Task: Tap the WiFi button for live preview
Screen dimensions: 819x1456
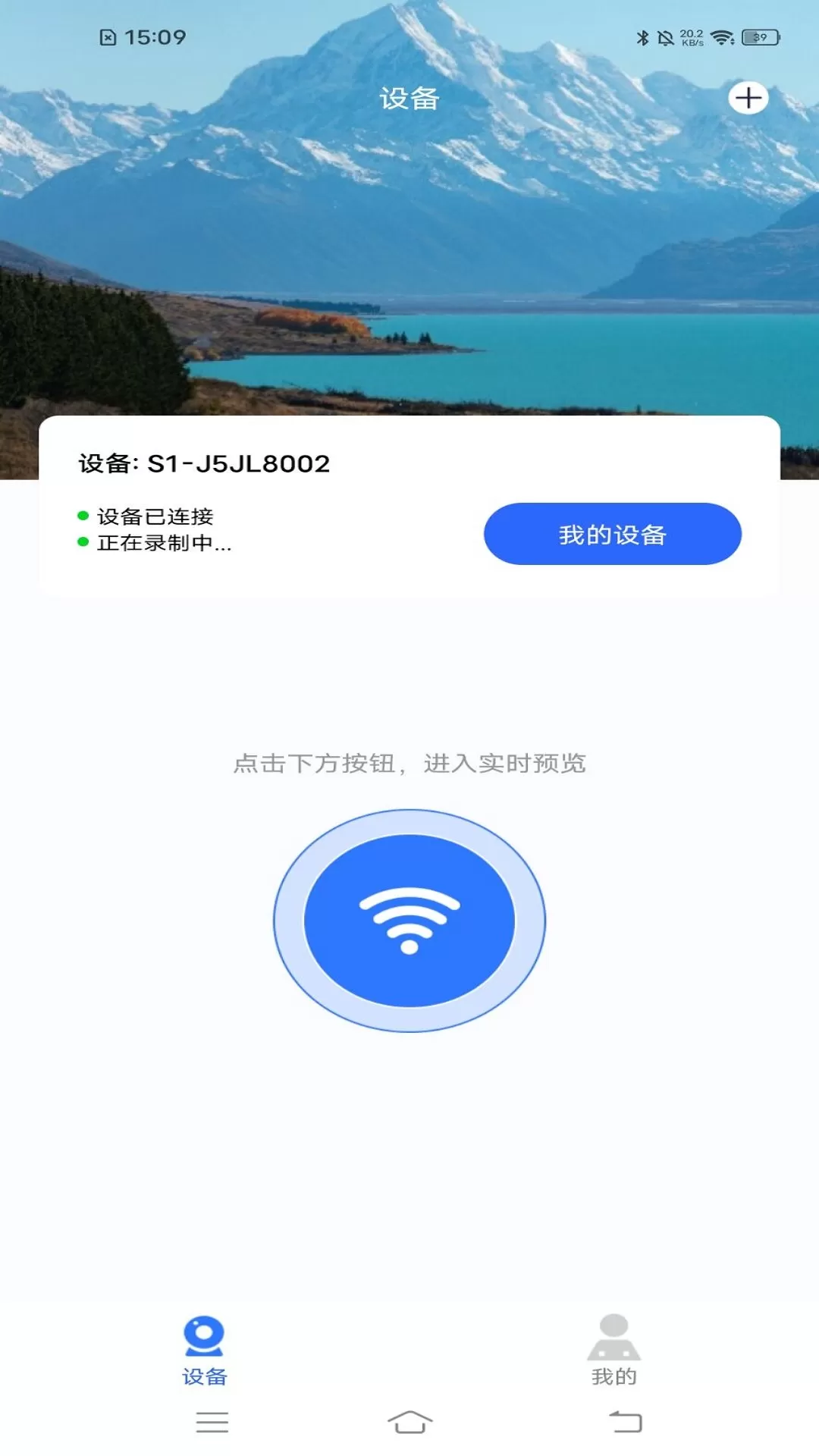Action: 409,921
